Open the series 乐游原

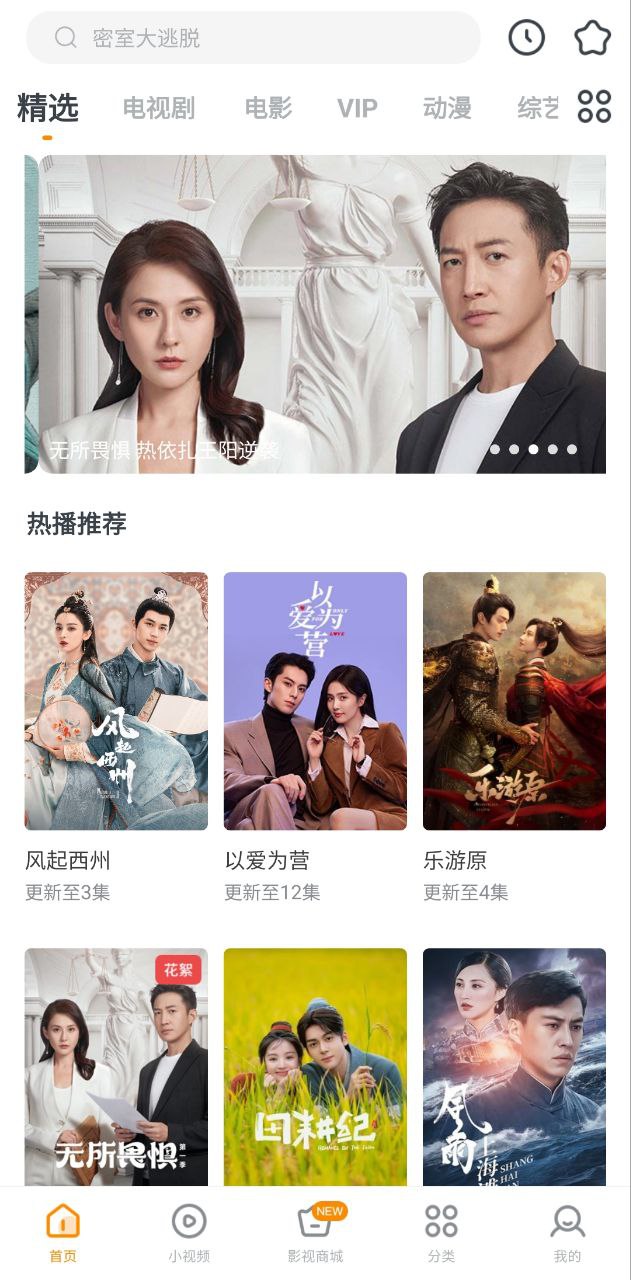pos(514,701)
